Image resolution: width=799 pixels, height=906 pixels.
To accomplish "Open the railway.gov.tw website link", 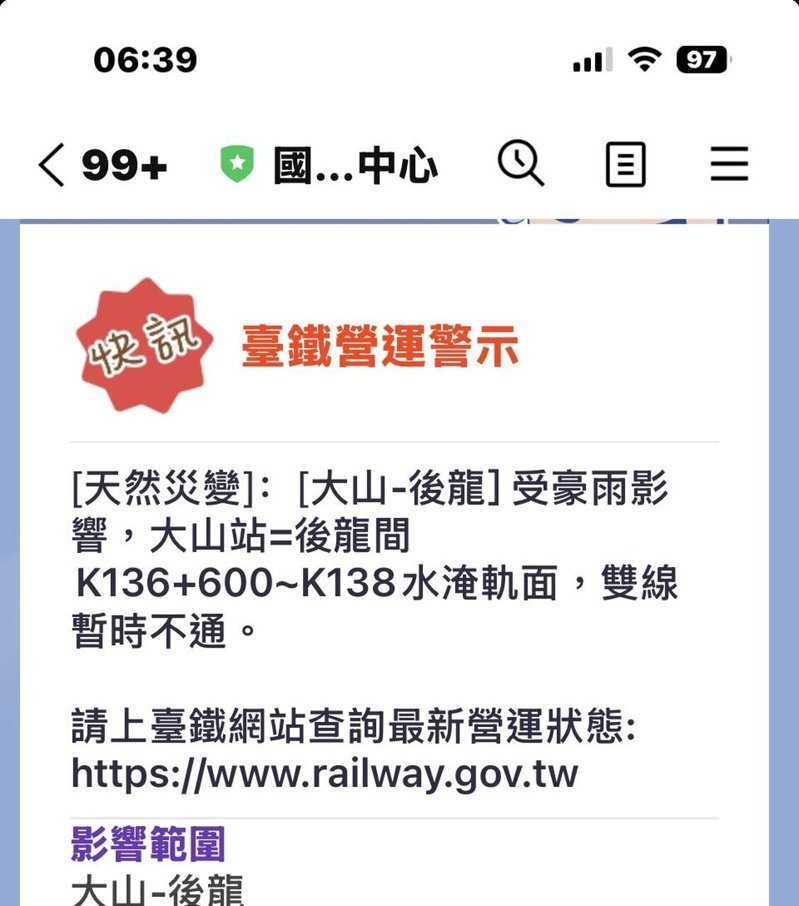I will pos(325,773).
